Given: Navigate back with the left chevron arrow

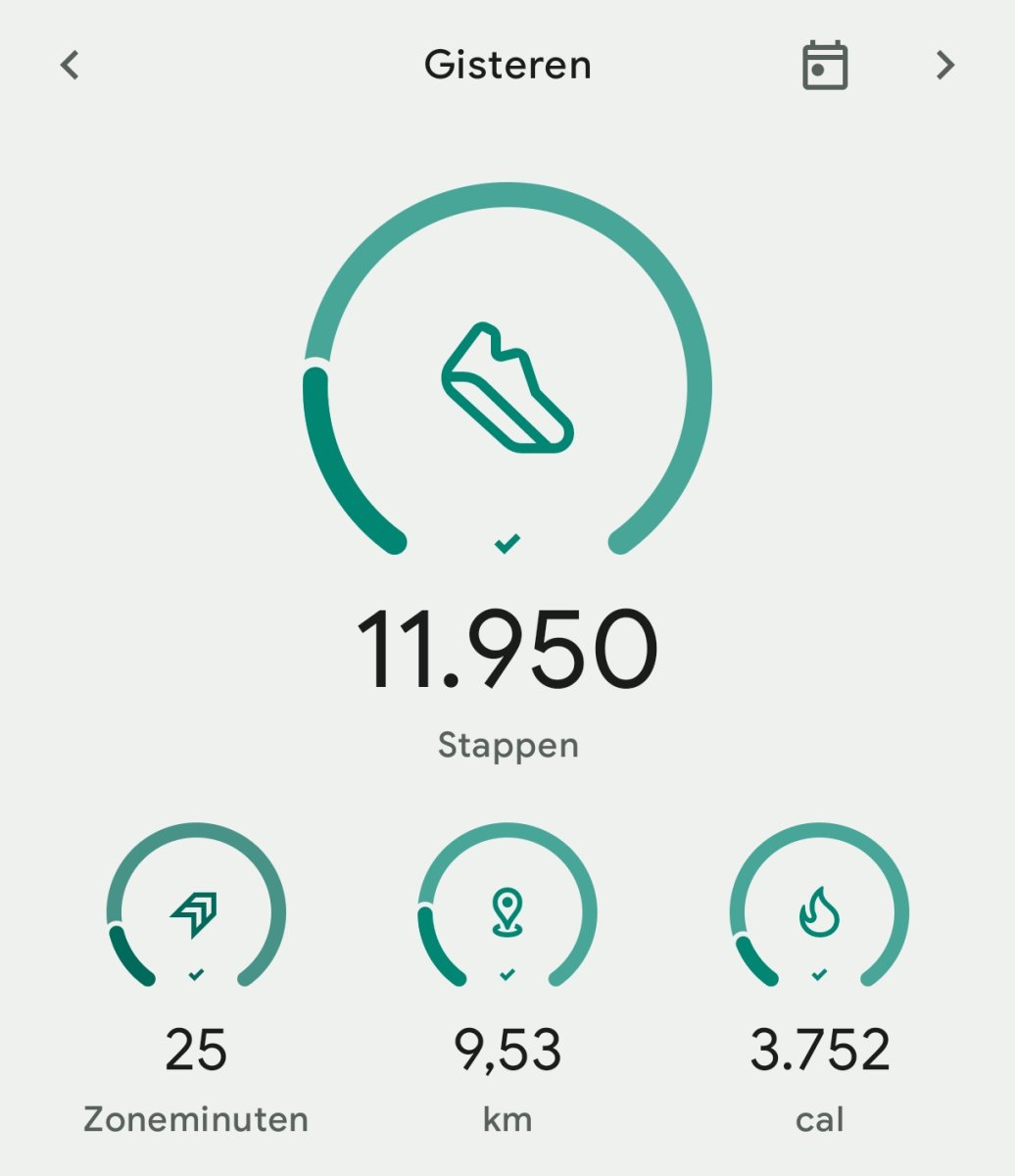Looking at the screenshot, I should pyautogui.click(x=68, y=65).
